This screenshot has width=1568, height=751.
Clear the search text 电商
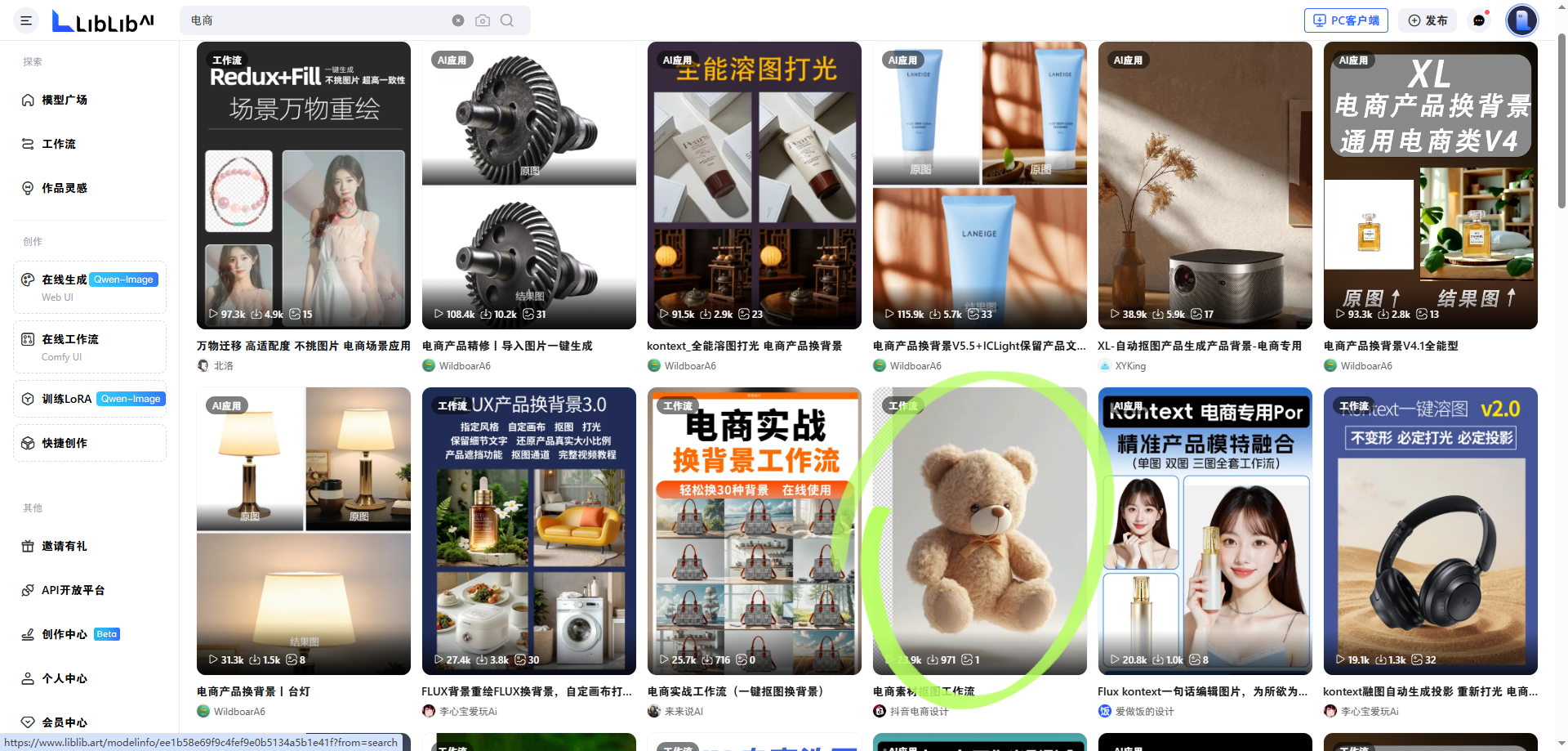458,20
